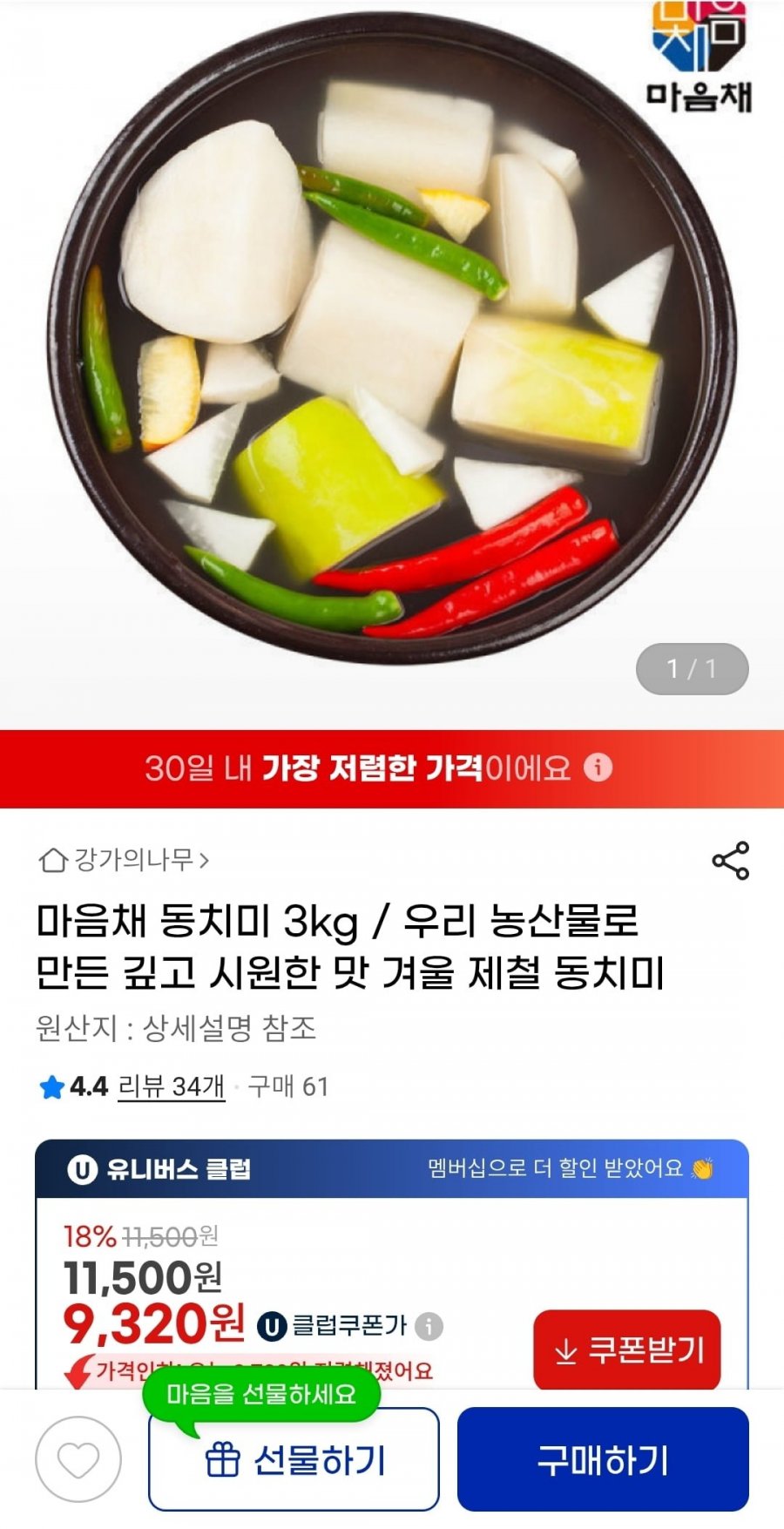The width and height of the screenshot is (784, 1529).
Task: Click the blue star rating icon
Action: click(51, 1087)
